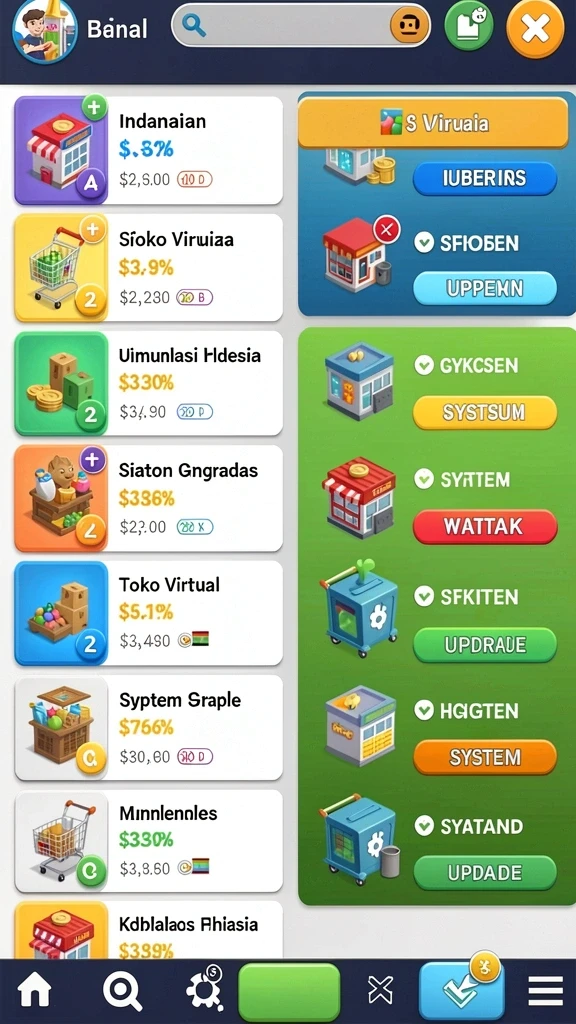Screen dimensions: 576x1024
Task: Open the Minnlennles cart card
Action: [x=149, y=842]
